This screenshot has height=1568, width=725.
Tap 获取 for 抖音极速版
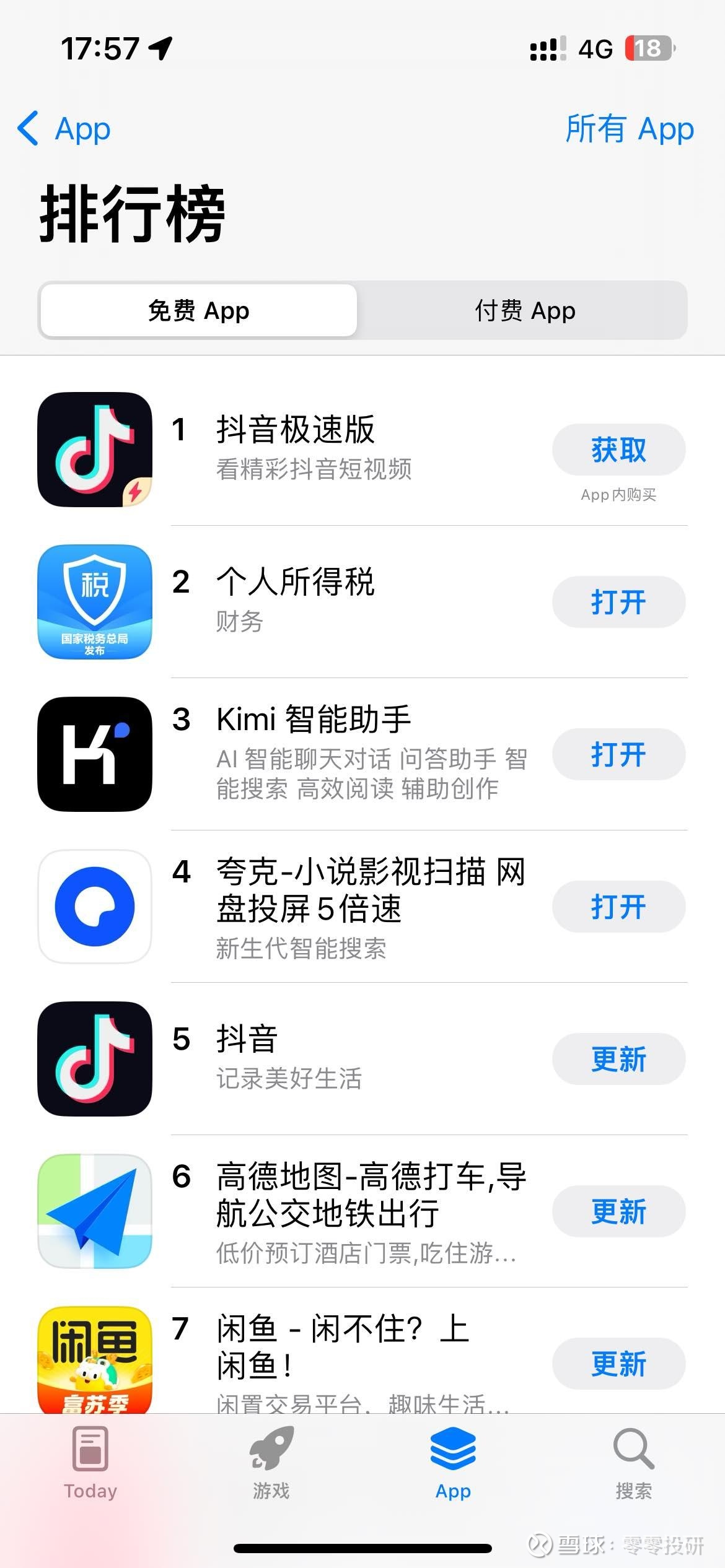[618, 450]
